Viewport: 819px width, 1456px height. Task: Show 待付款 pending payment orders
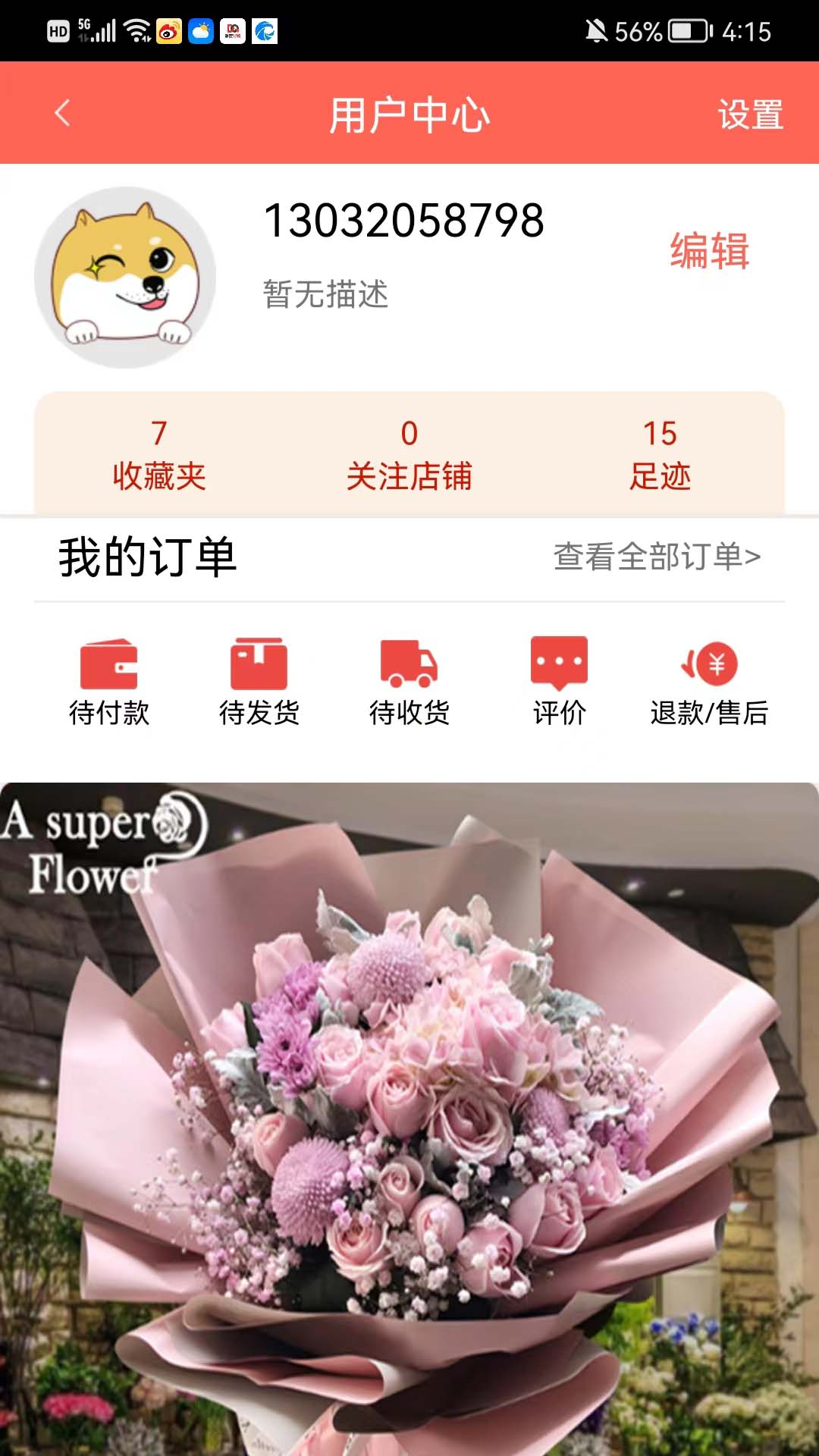click(109, 682)
